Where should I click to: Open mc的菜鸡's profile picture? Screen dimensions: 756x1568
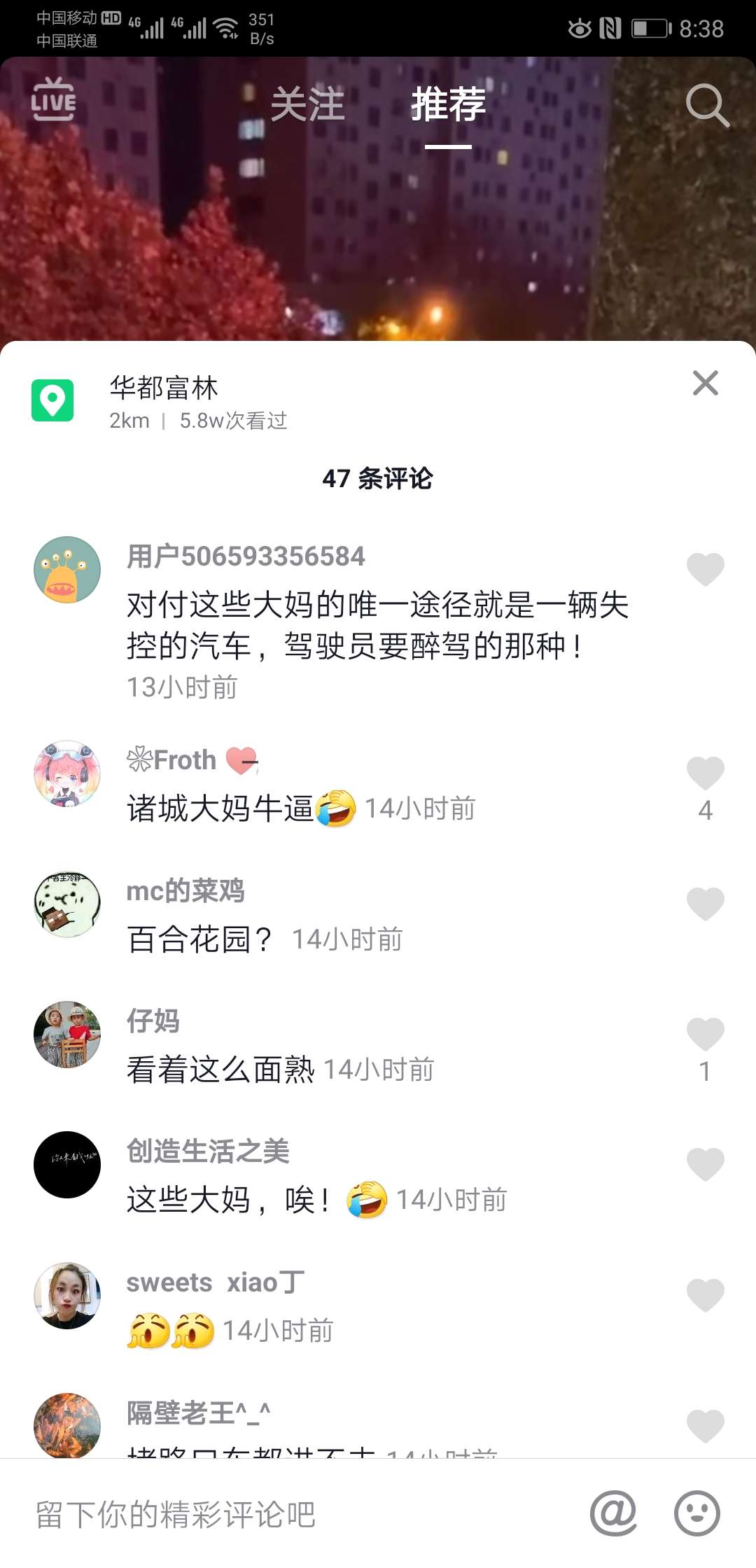coord(67,904)
